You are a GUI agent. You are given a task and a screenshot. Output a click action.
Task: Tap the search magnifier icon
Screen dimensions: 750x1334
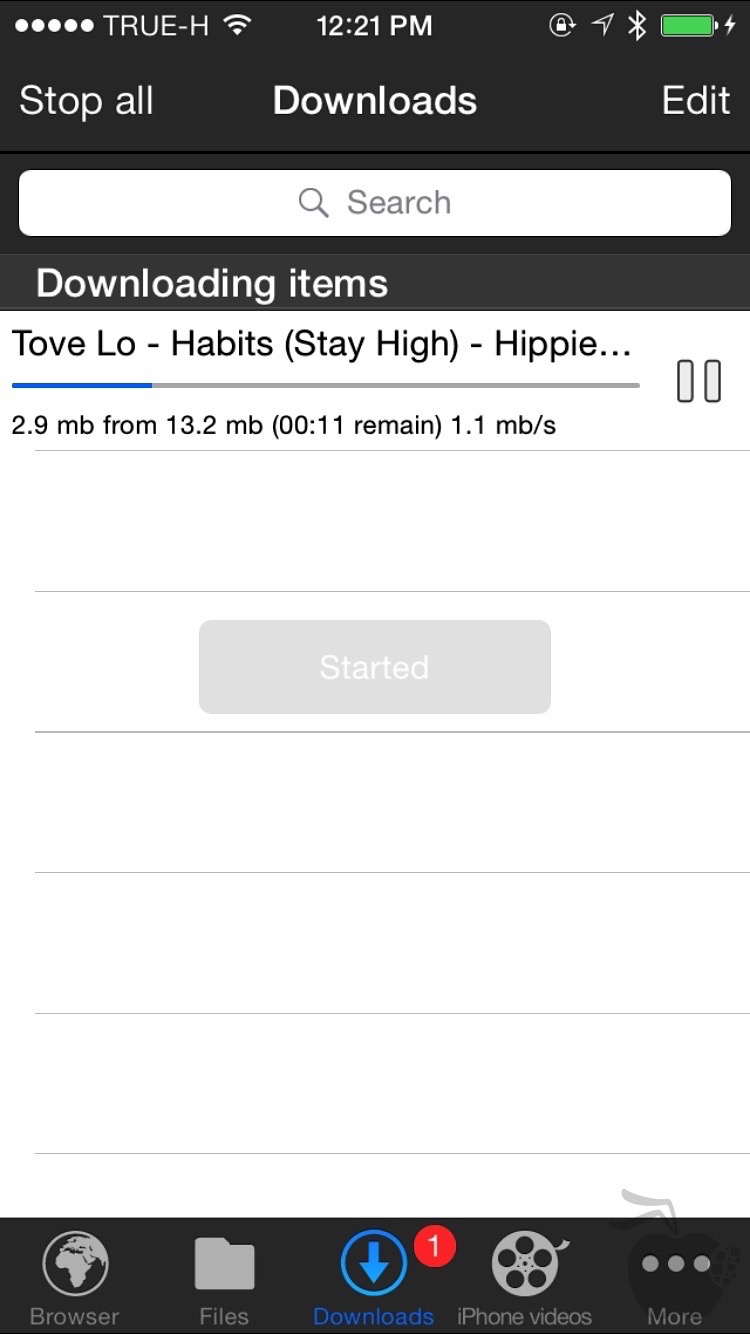(x=313, y=202)
